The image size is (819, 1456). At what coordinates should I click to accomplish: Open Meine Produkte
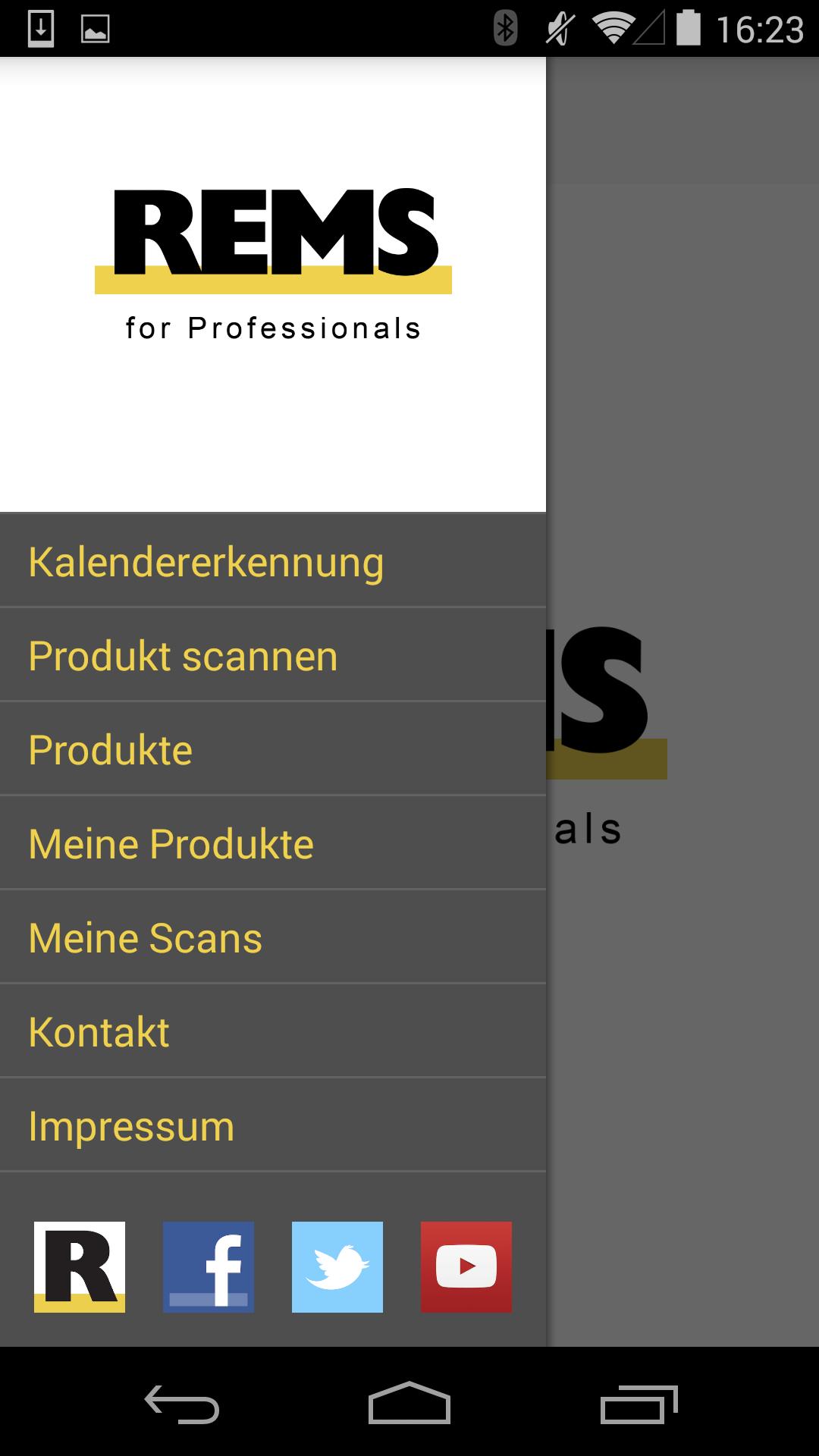pyautogui.click(x=170, y=843)
